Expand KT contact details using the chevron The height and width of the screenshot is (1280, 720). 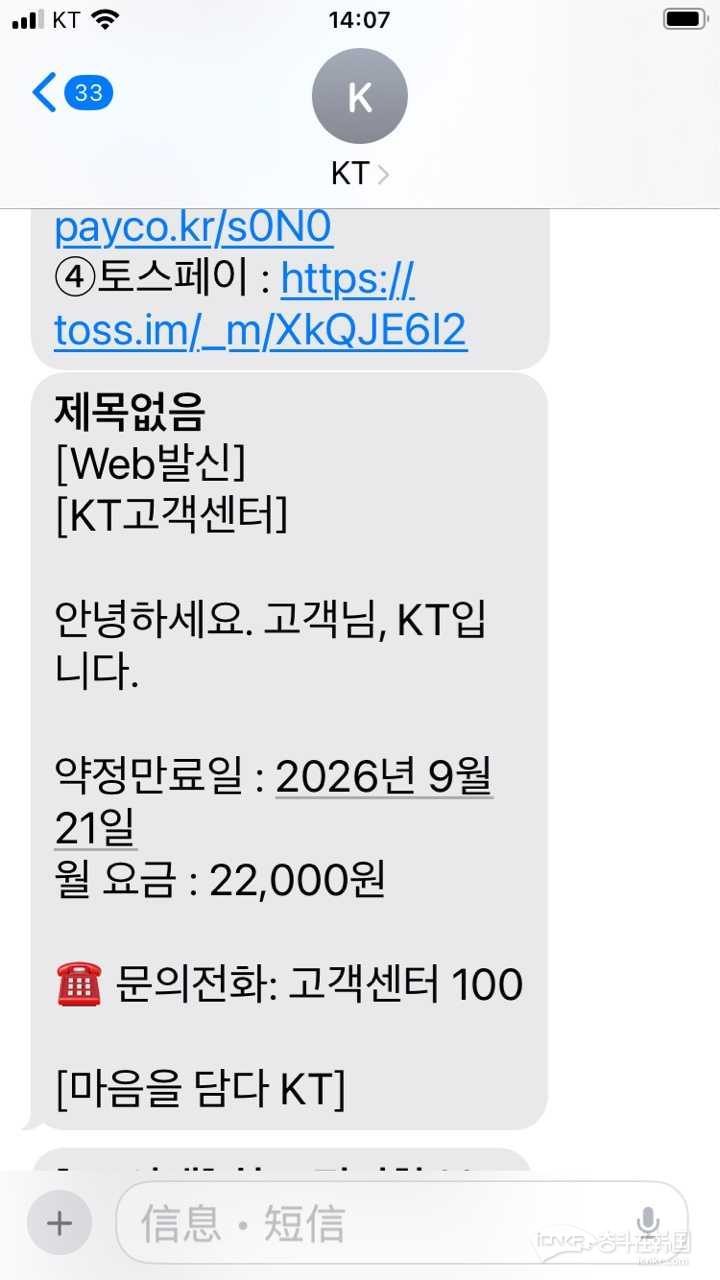(x=383, y=173)
